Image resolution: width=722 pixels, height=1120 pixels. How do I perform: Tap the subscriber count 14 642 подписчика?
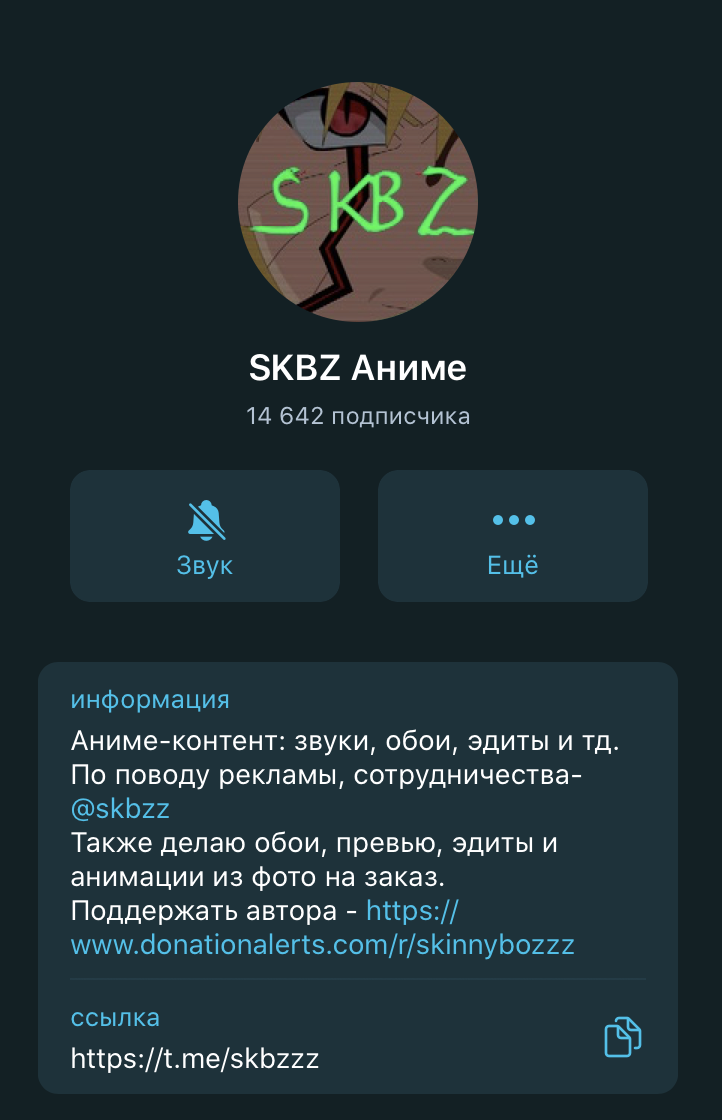point(360,416)
